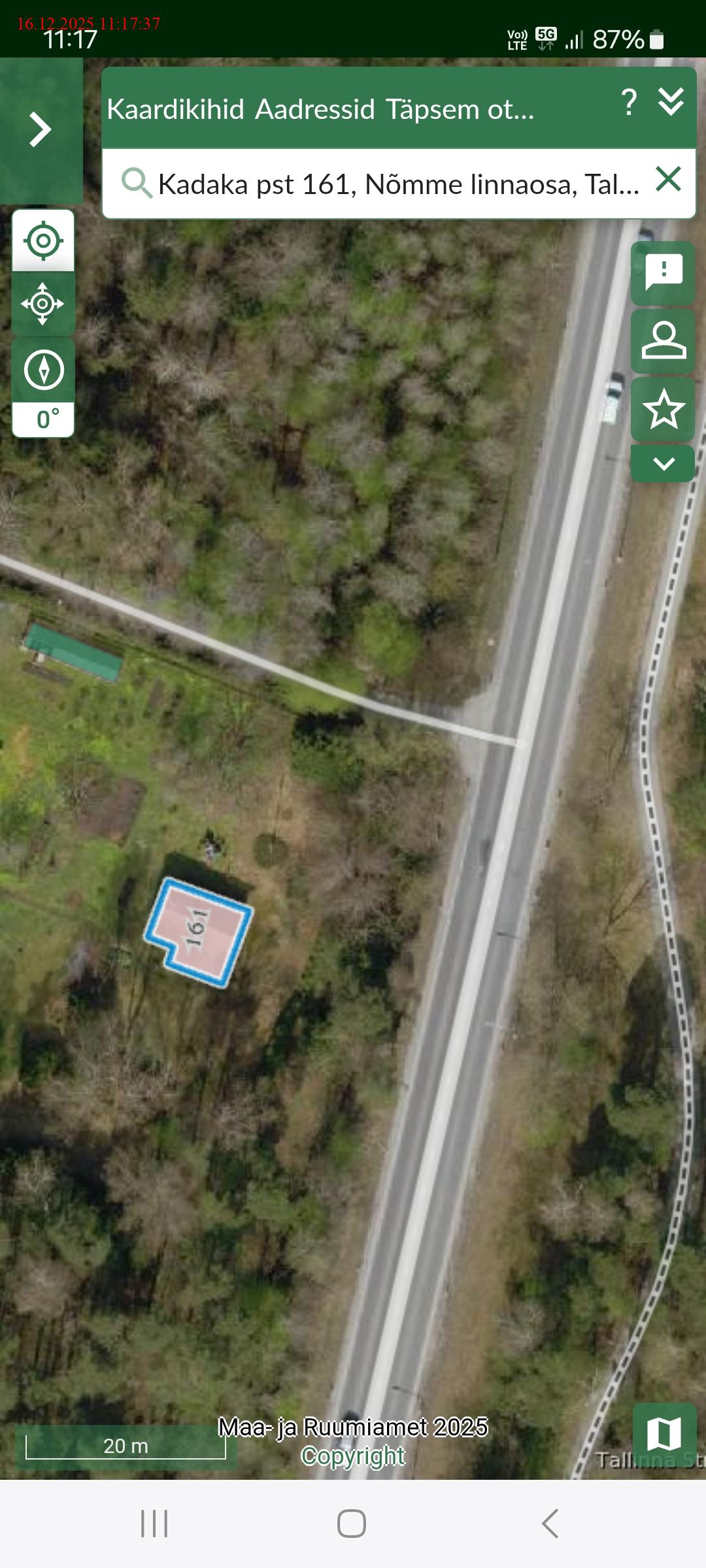Collapse the search panel with double chevron
The height and width of the screenshot is (1568, 706).
tap(671, 102)
